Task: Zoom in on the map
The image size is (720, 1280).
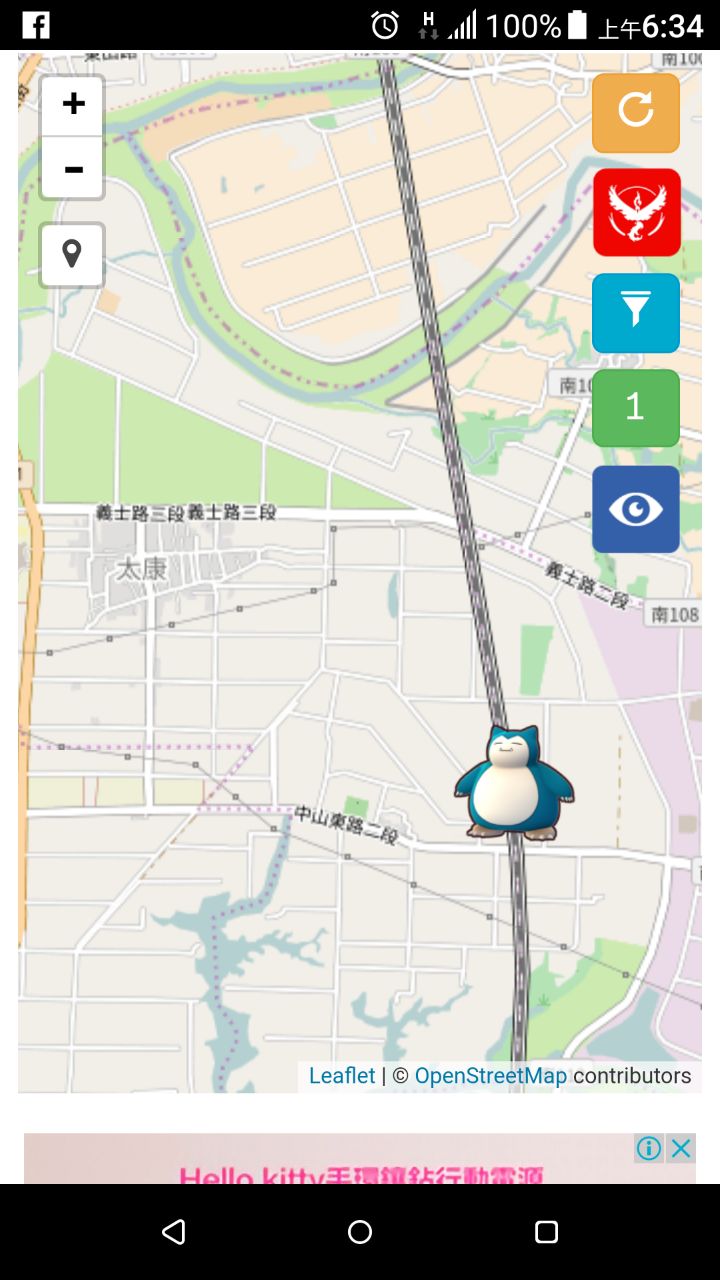Action: [72, 105]
